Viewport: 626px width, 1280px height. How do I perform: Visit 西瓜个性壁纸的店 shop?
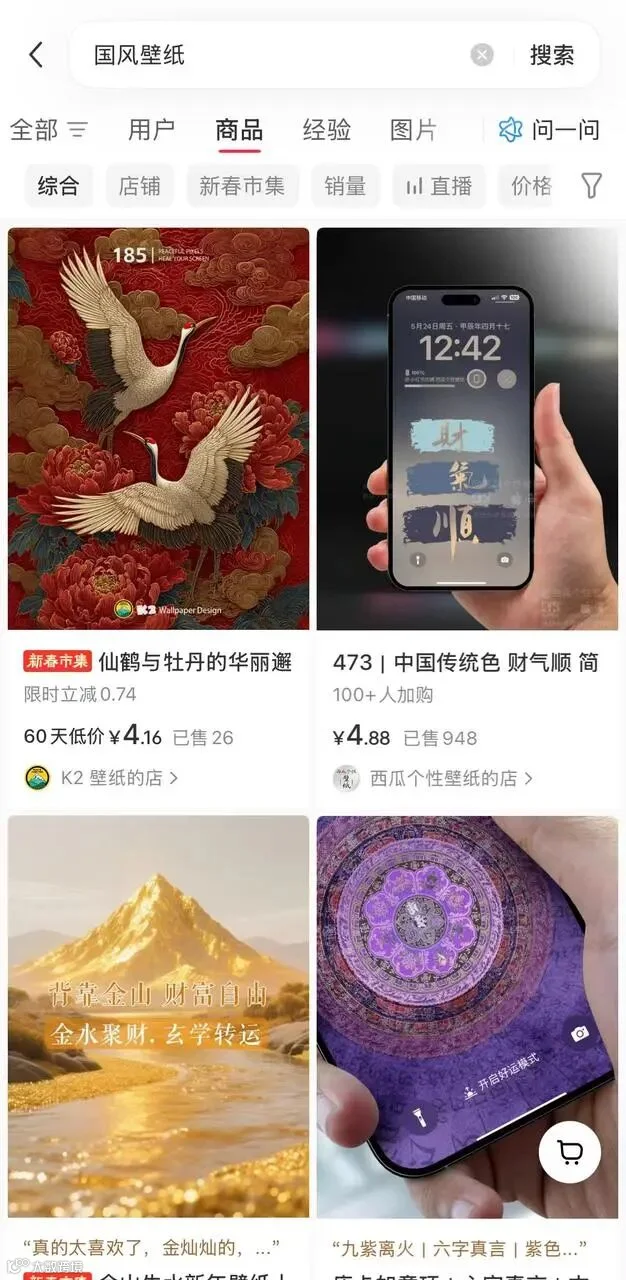point(433,778)
